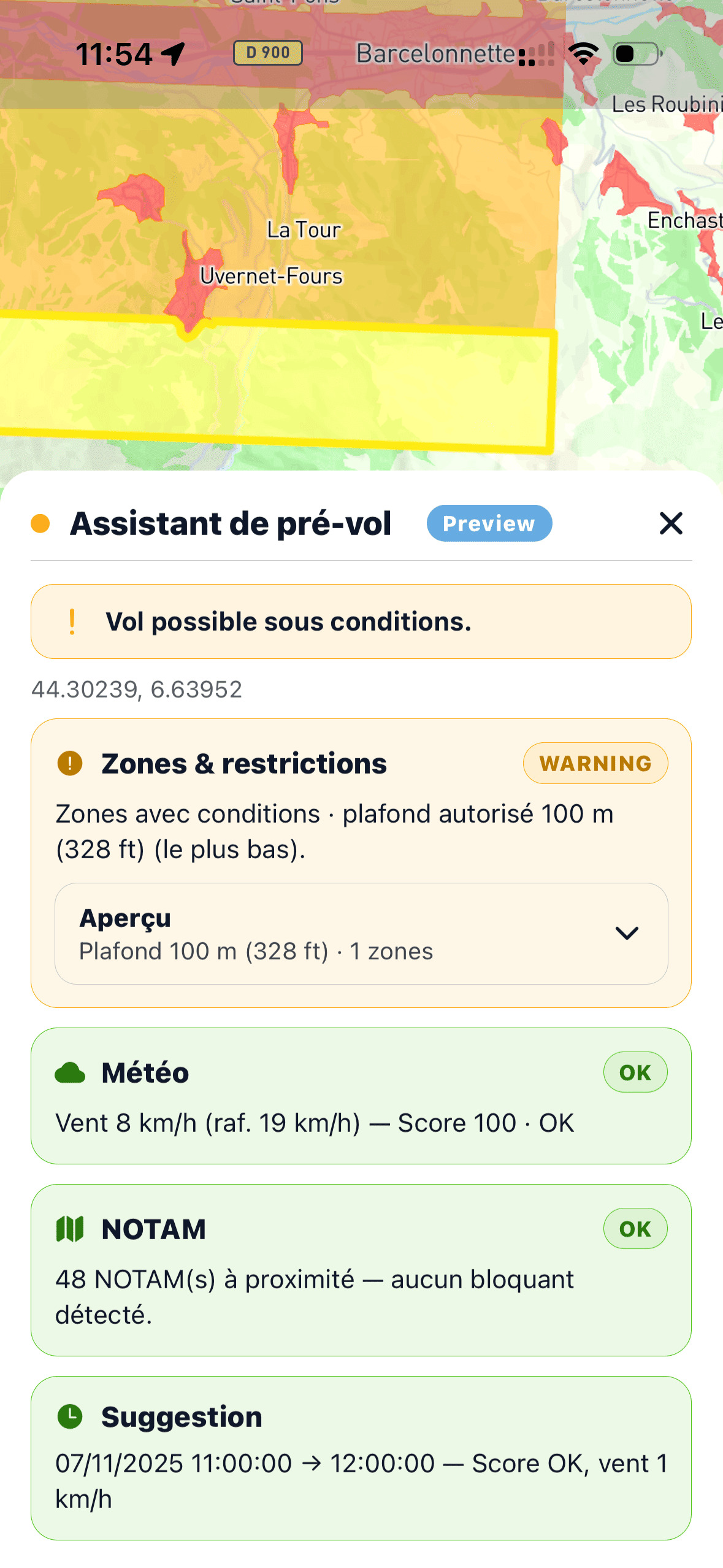
Task: Select the Barcelonnette label on the map
Action: coord(435,54)
